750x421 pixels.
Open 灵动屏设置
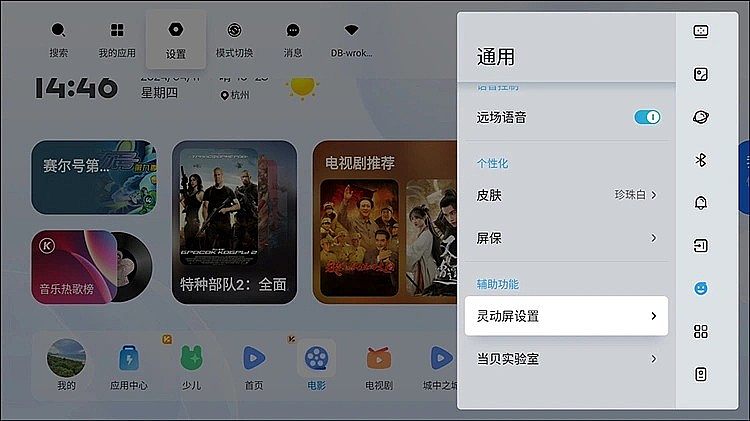point(566,316)
